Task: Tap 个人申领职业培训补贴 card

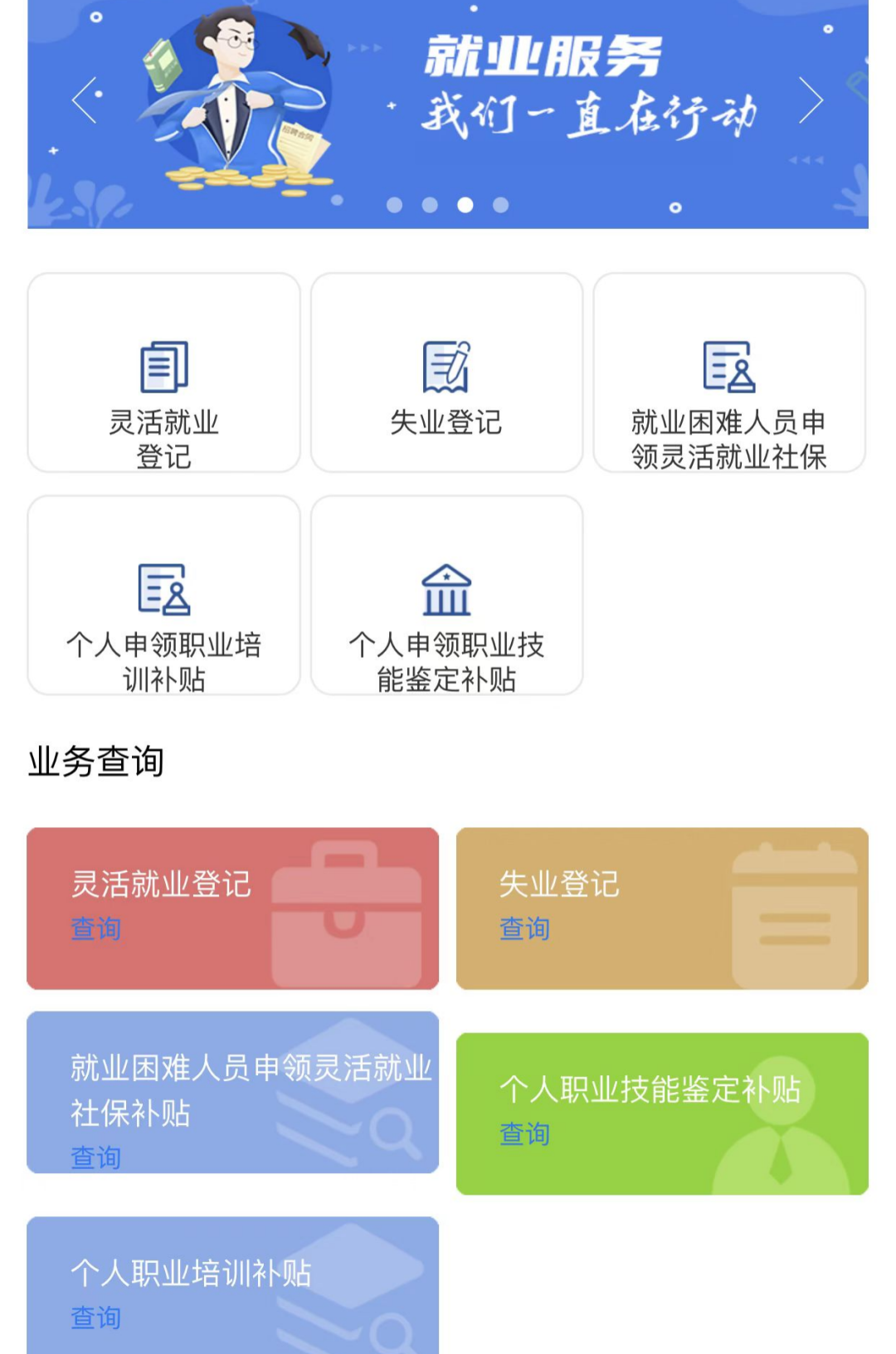Action: tap(164, 596)
